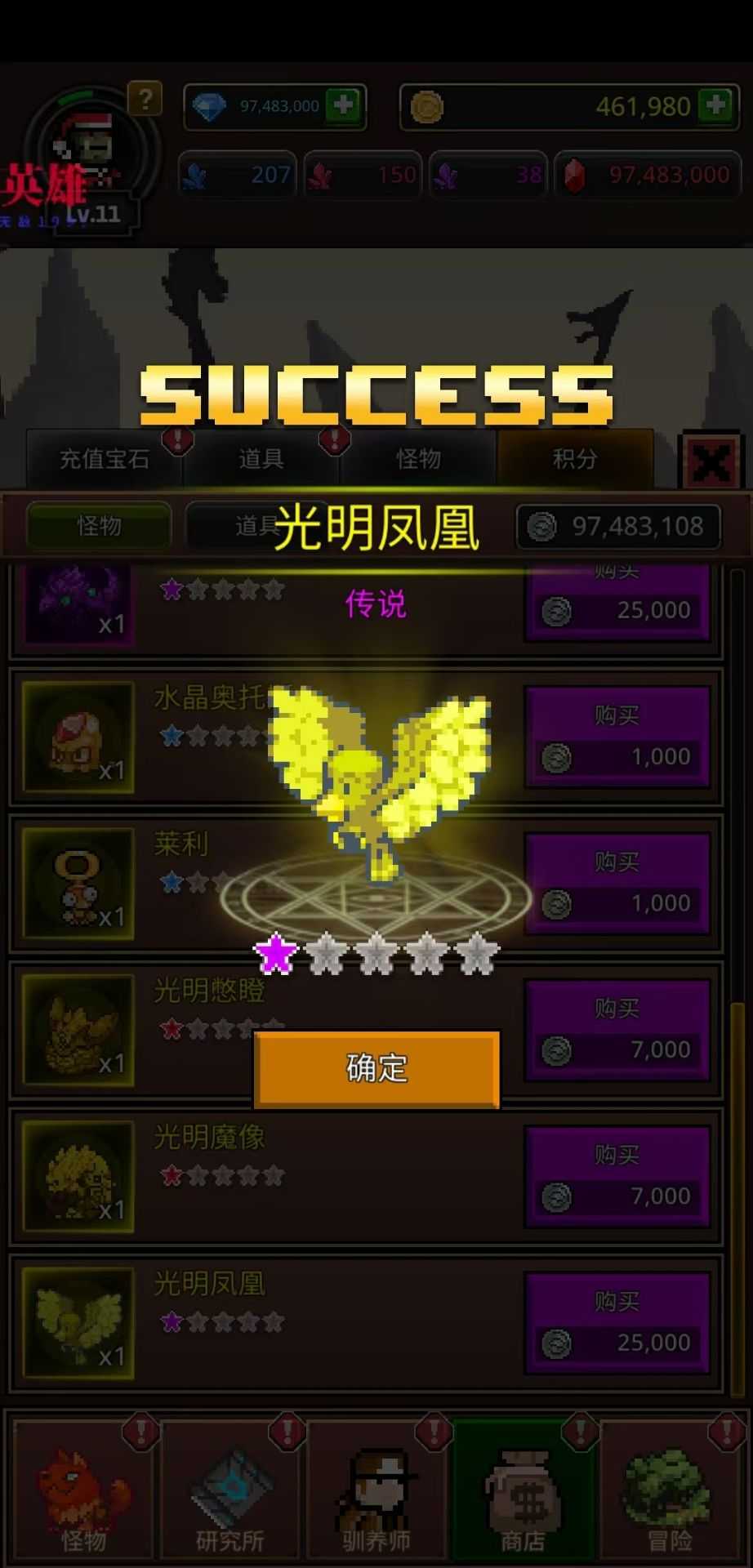Open the 驯养师 section

(376, 1491)
